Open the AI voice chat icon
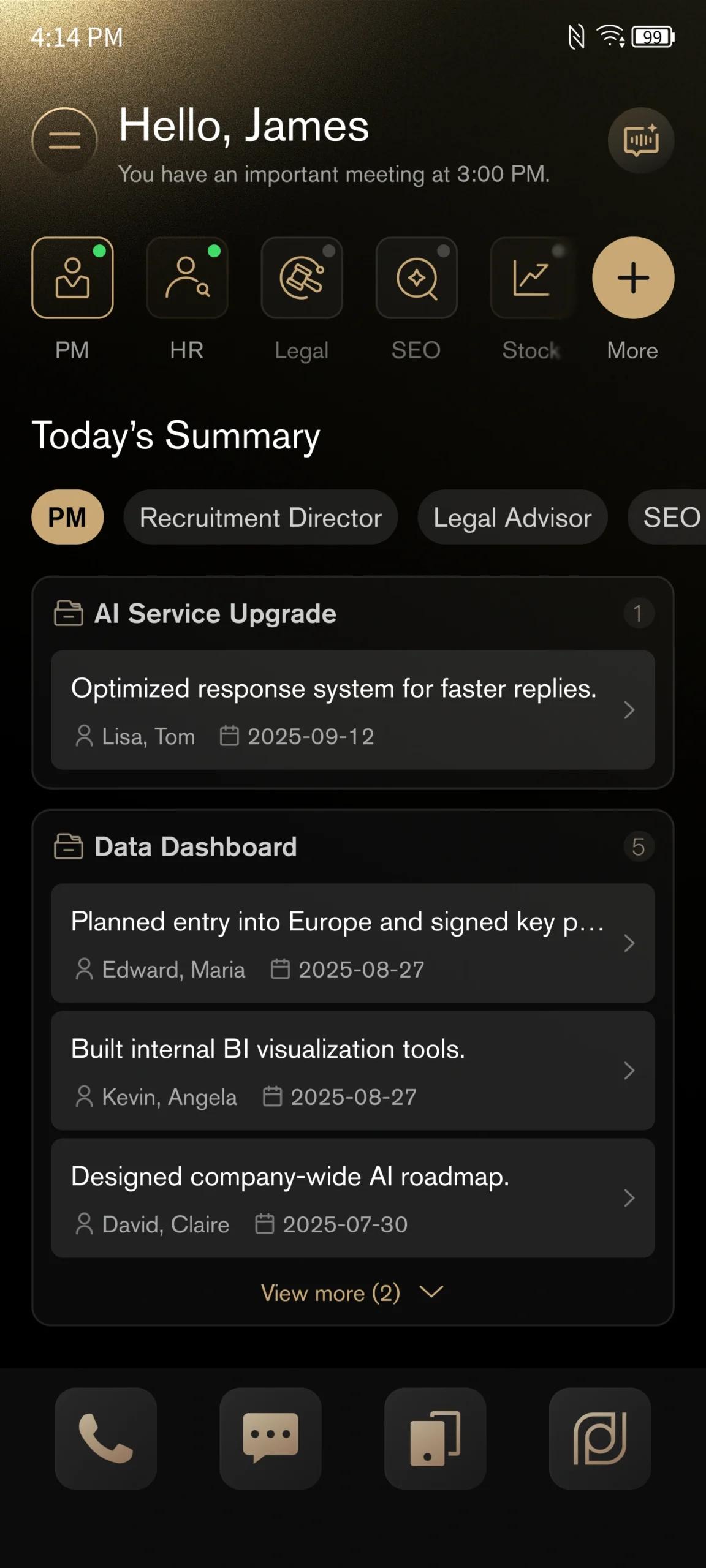Viewport: 706px width, 1568px height. tap(640, 140)
